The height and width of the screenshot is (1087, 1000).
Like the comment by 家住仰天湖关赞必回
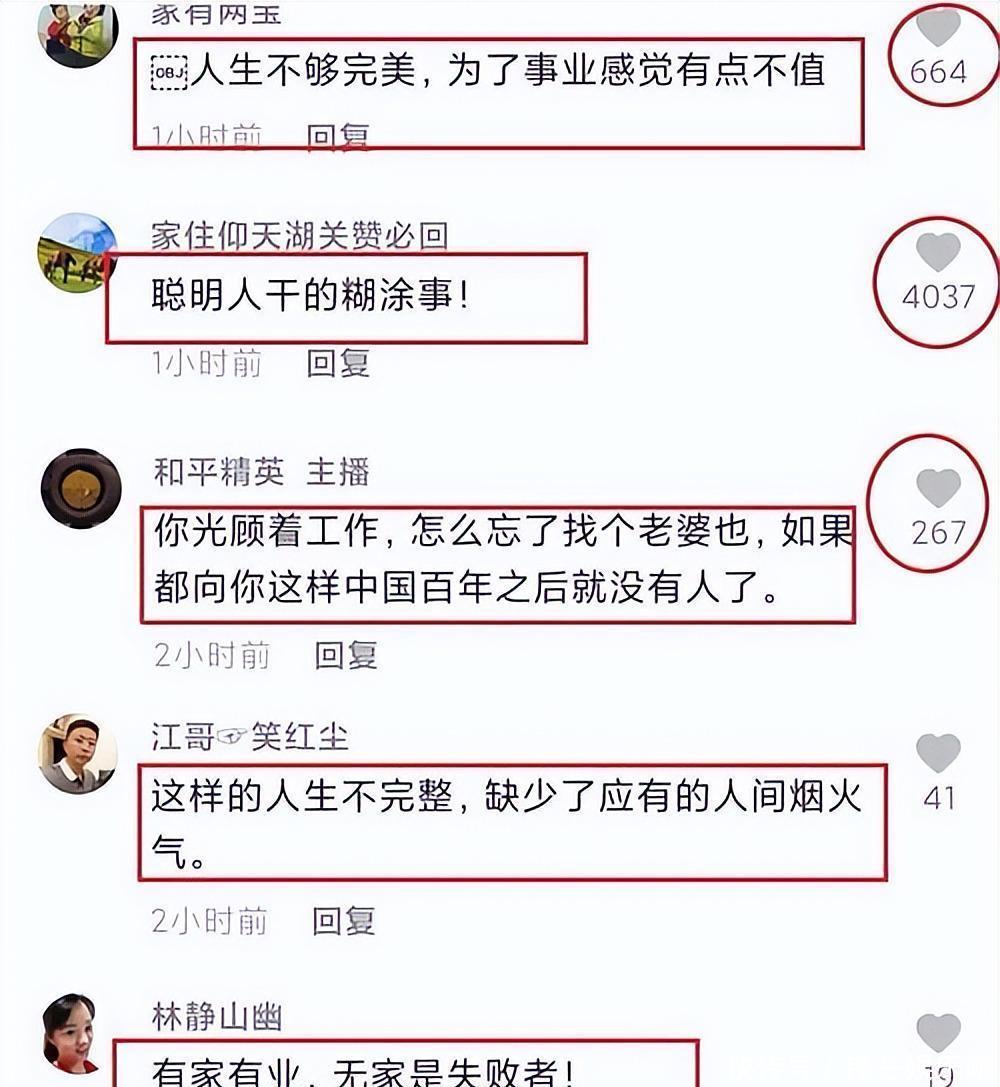pyautogui.click(x=938, y=252)
